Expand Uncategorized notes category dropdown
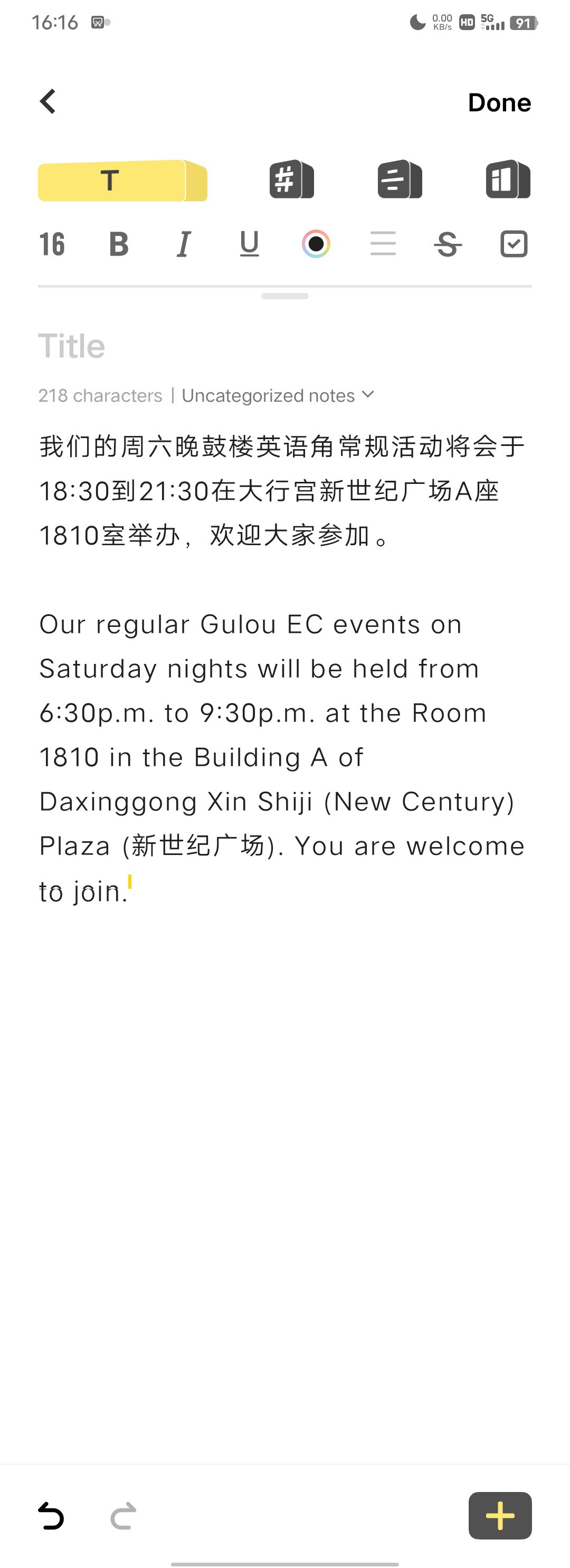 click(x=278, y=396)
